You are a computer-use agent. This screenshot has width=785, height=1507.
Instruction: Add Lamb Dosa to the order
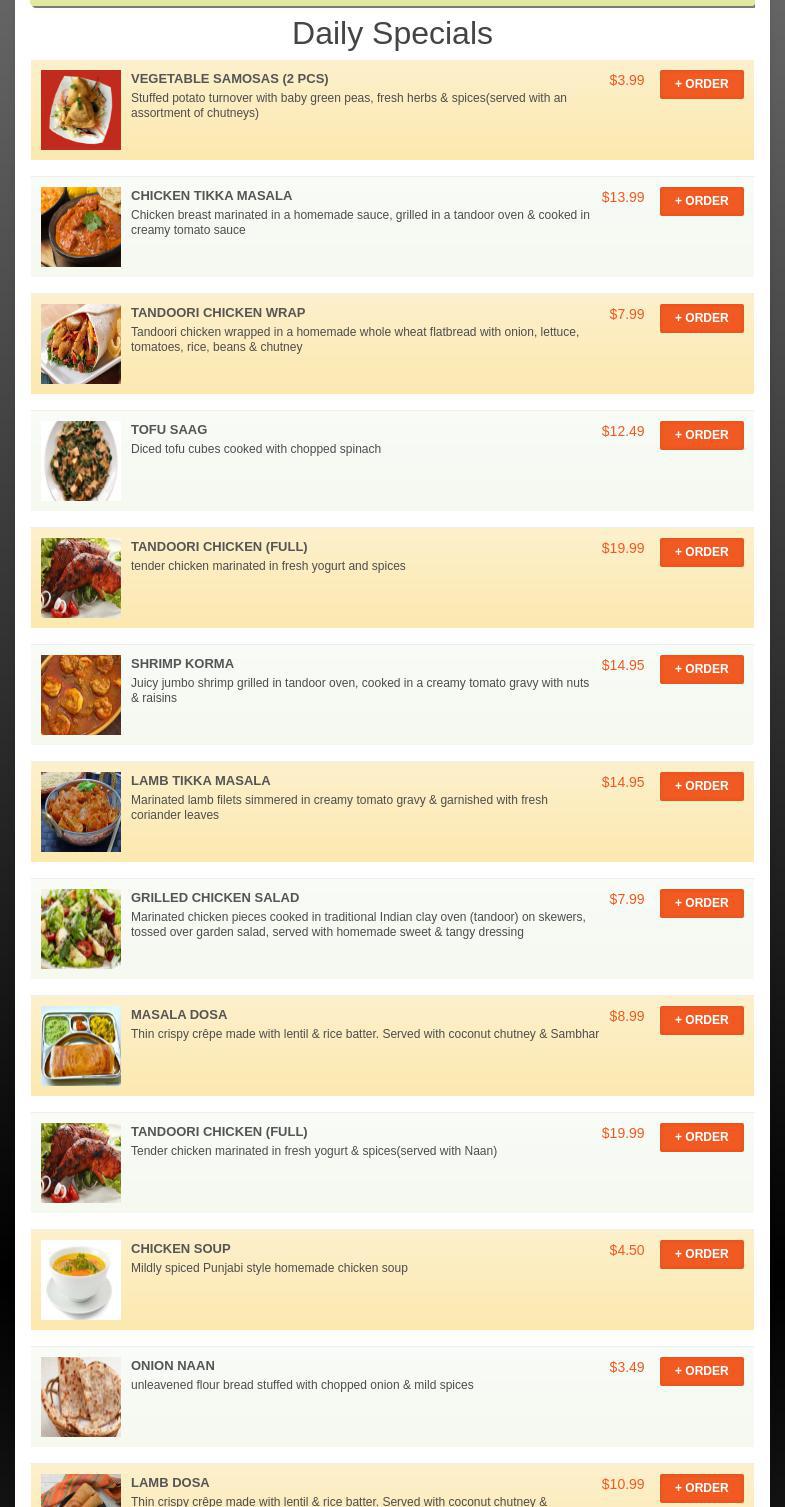click(x=701, y=1488)
